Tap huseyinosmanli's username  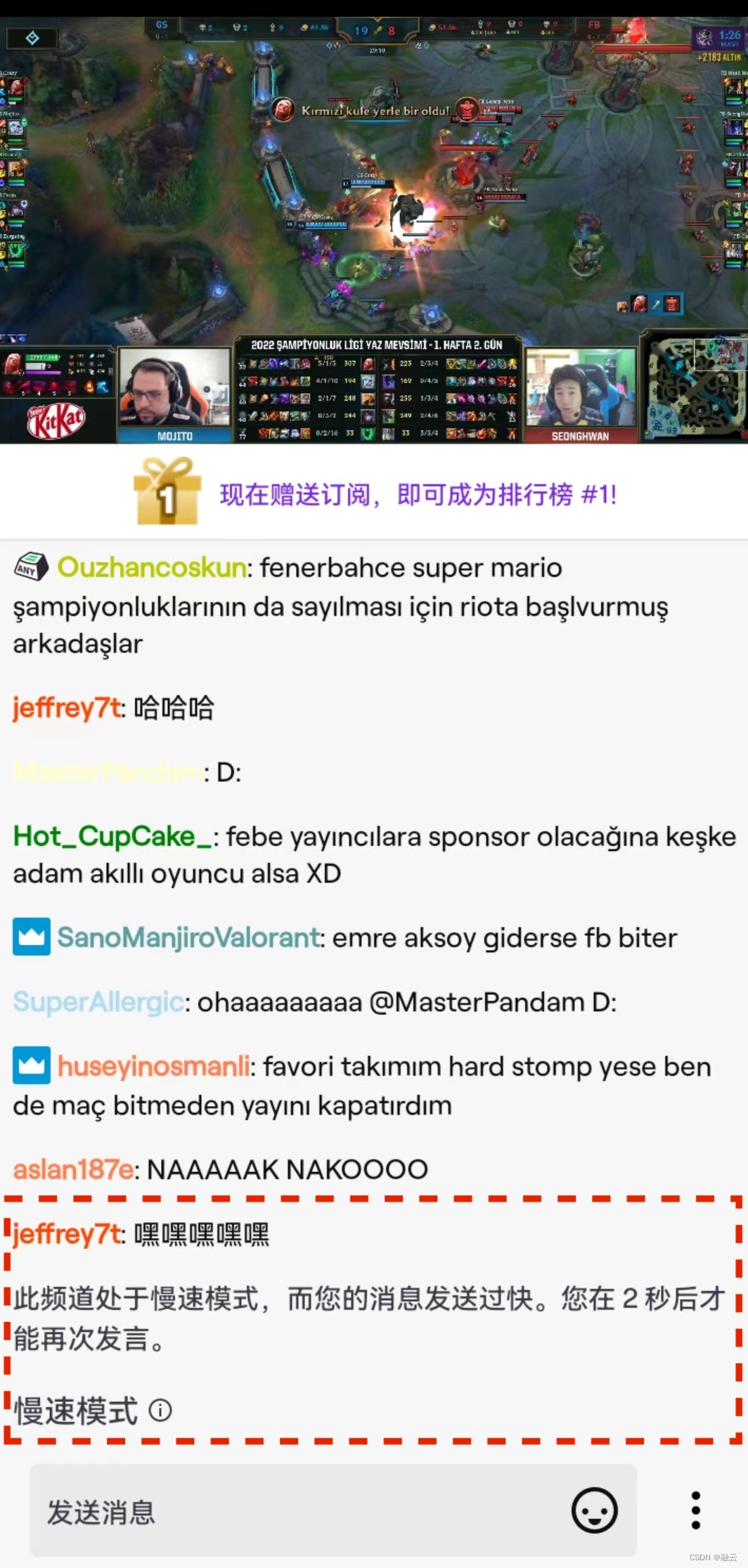[153, 1067]
